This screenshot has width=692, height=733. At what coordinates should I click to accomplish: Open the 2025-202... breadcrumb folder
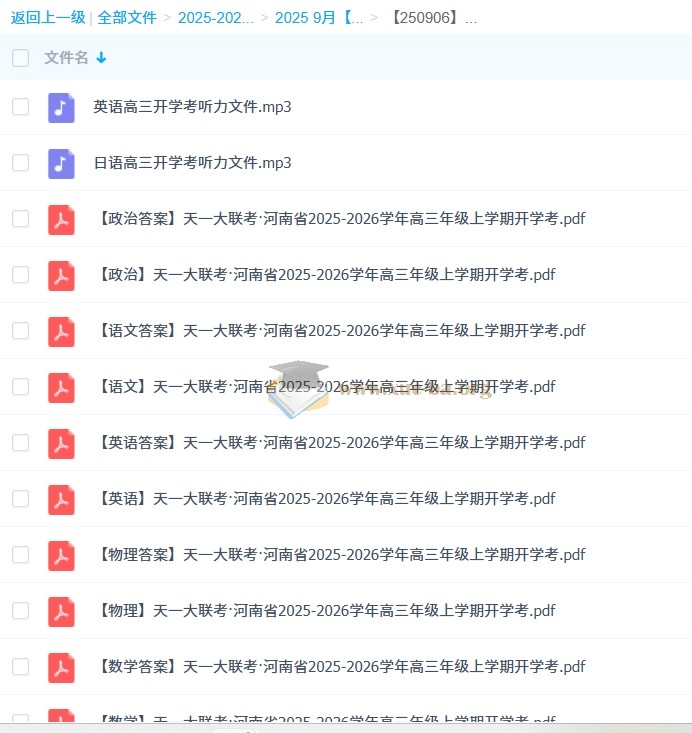tap(215, 17)
